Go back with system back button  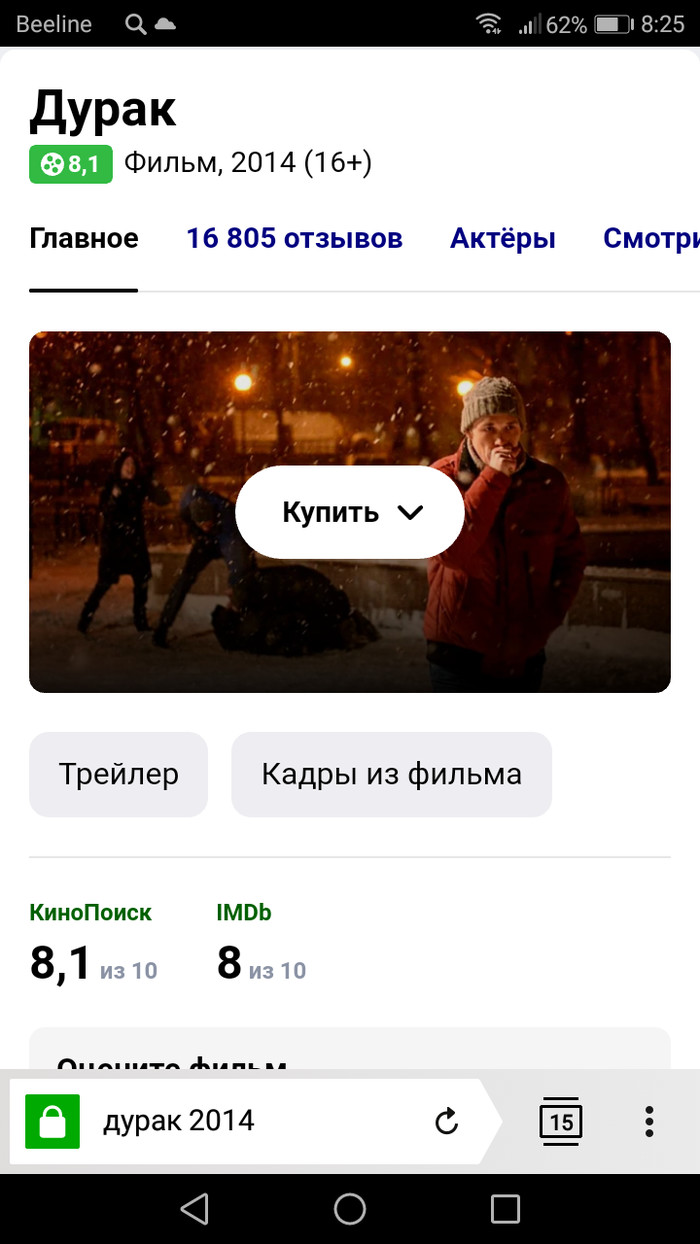pos(194,1208)
